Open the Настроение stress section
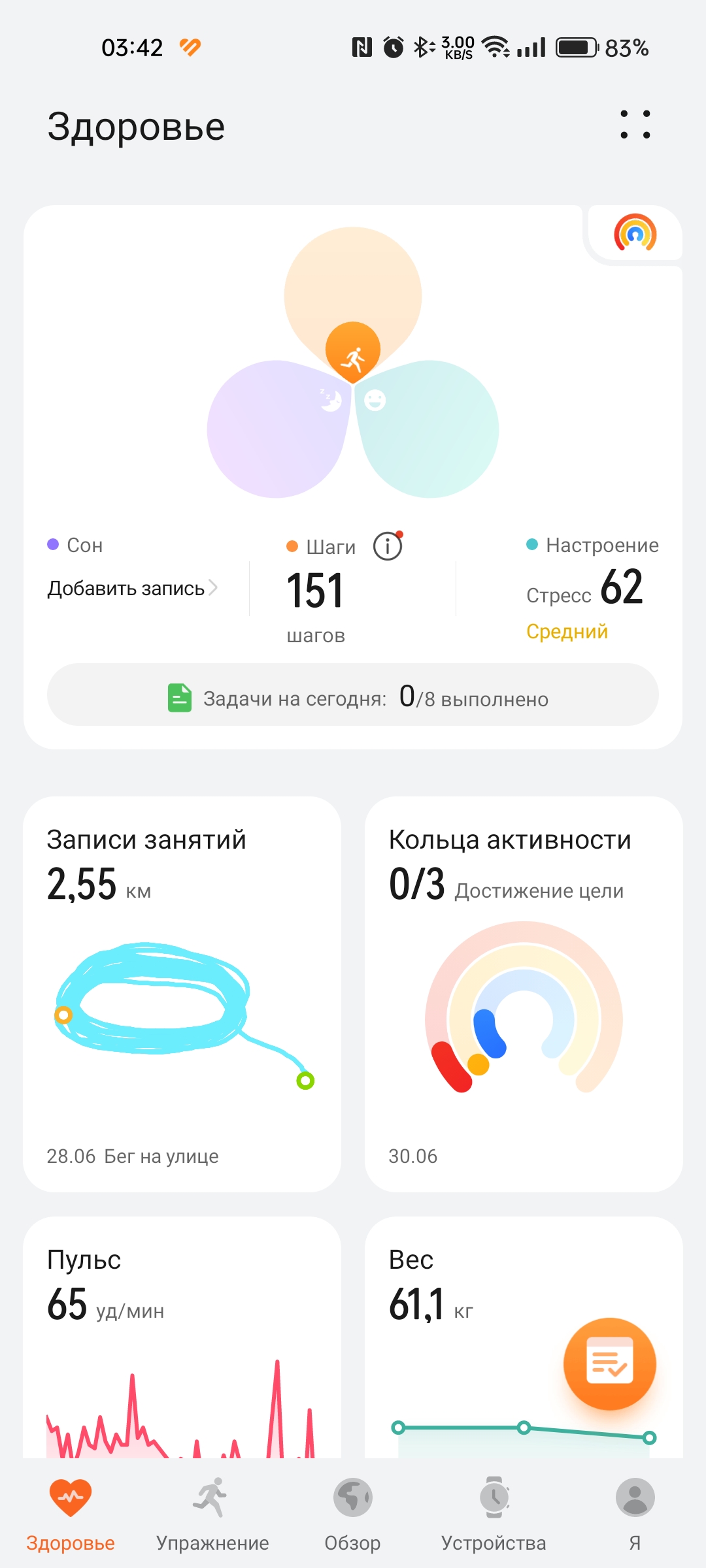 click(585, 588)
